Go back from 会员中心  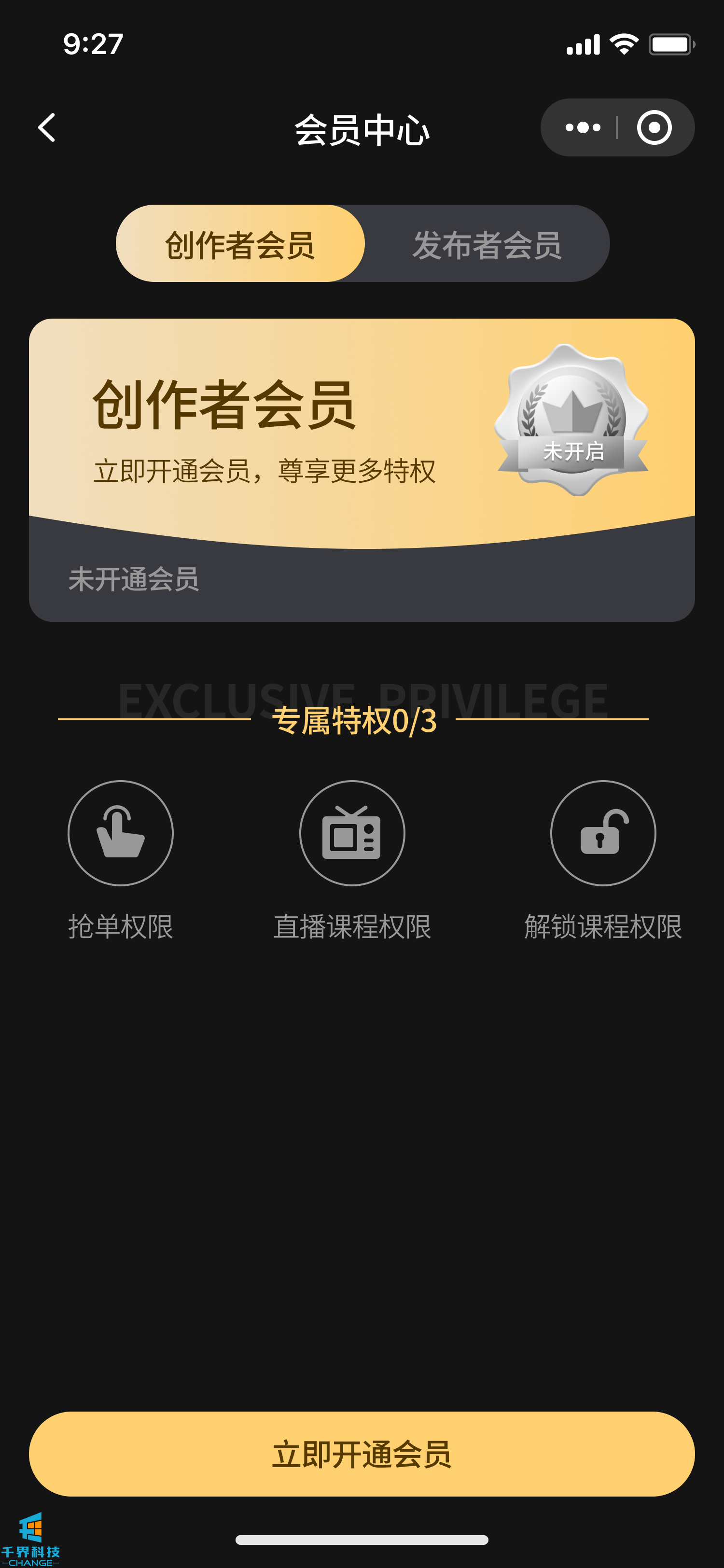(47, 128)
